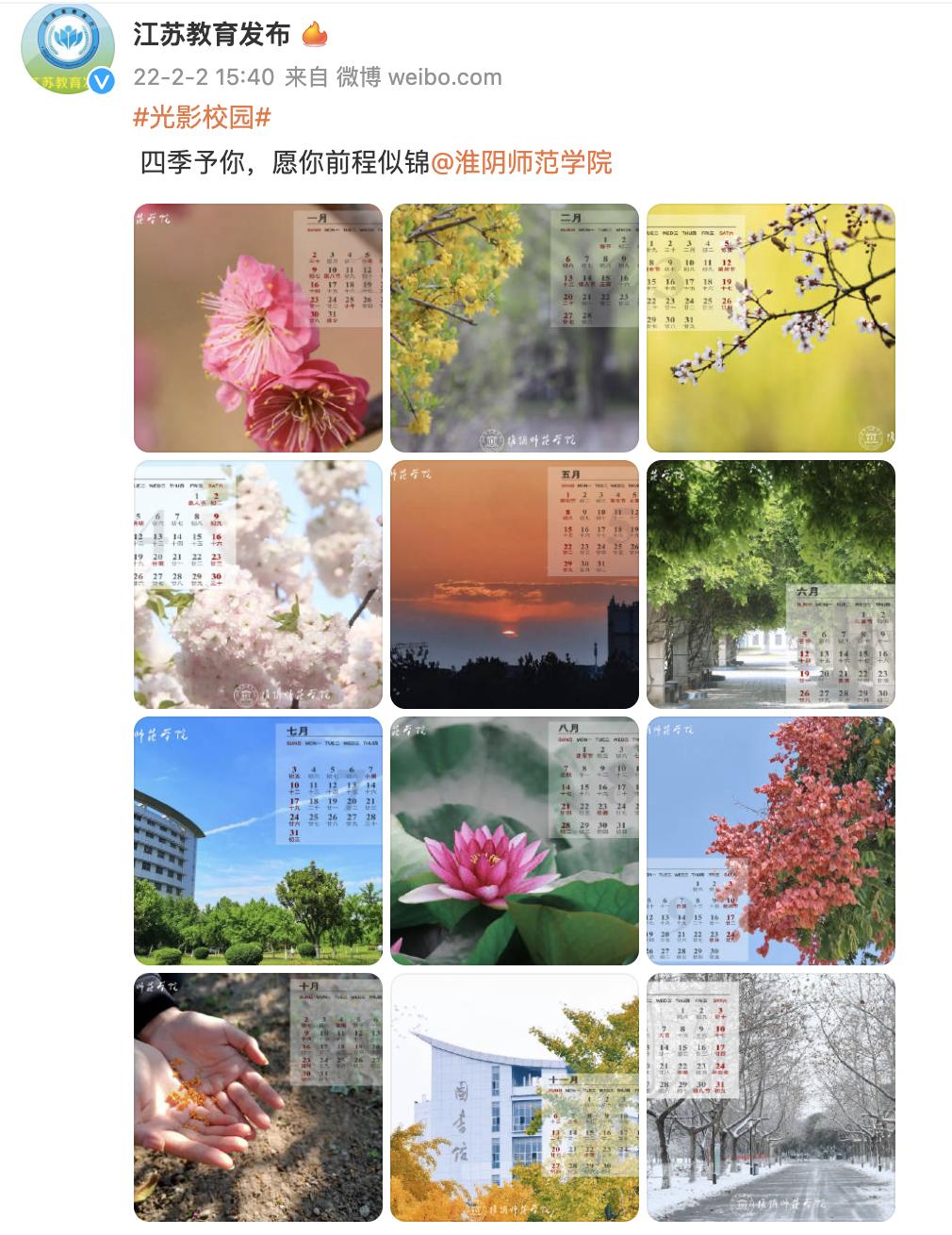Open the snowy tree-lined road photo
The height and width of the screenshot is (1235, 952).
[770, 1097]
